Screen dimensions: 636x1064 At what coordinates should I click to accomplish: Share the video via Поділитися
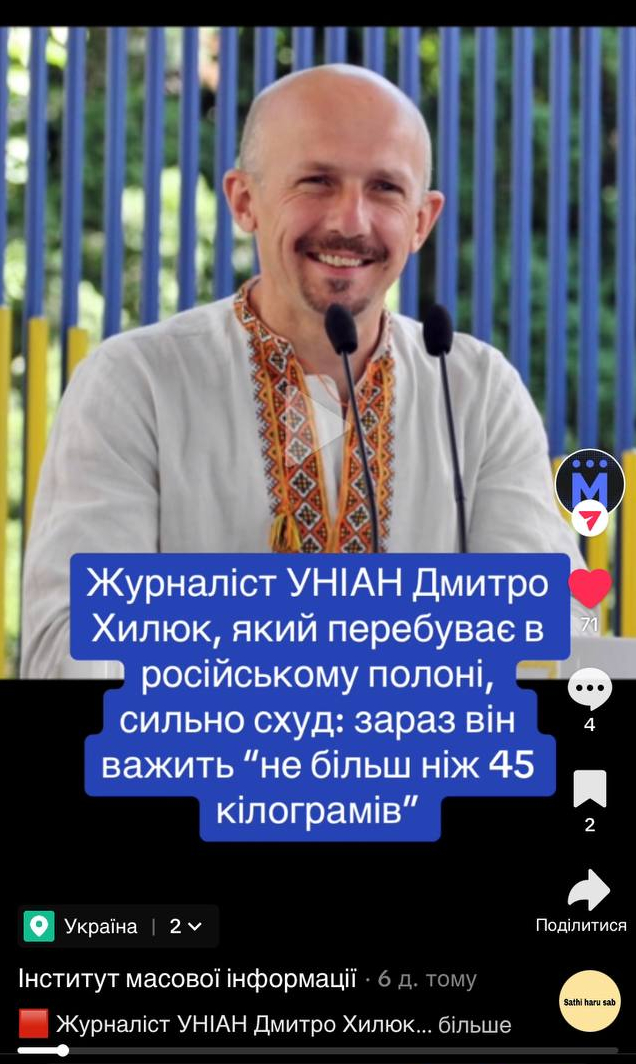click(588, 890)
